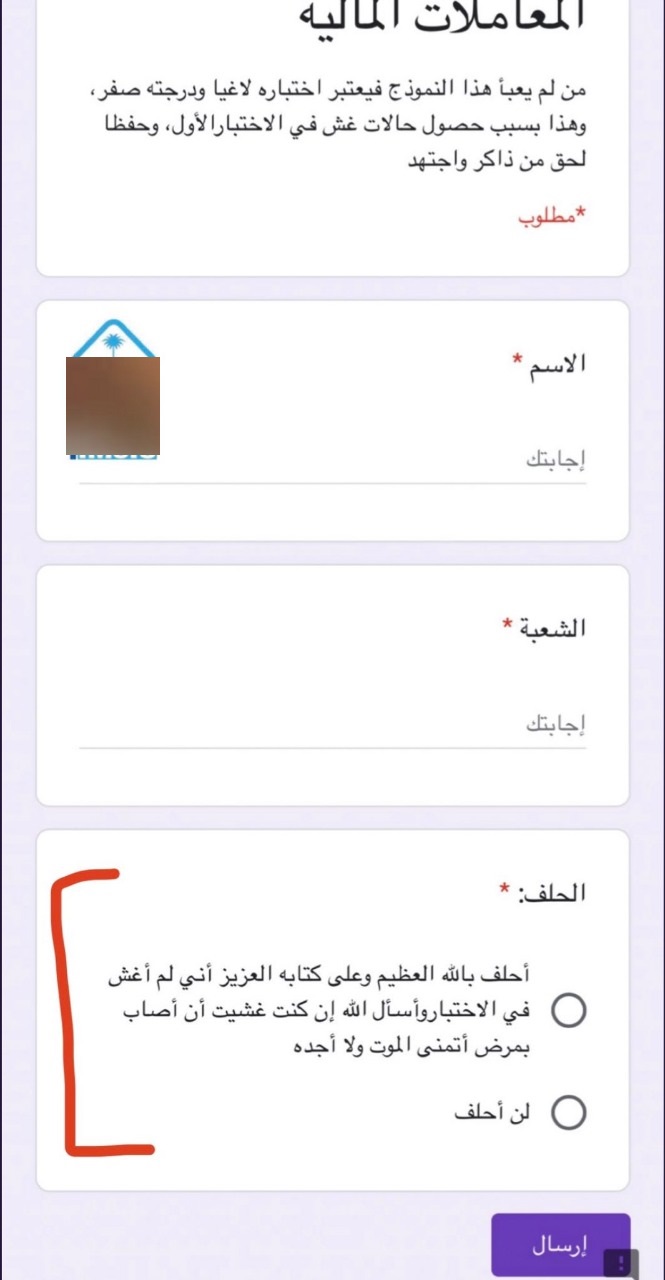
Task: Choose the لن أحلف option
Action: click(x=569, y=1112)
